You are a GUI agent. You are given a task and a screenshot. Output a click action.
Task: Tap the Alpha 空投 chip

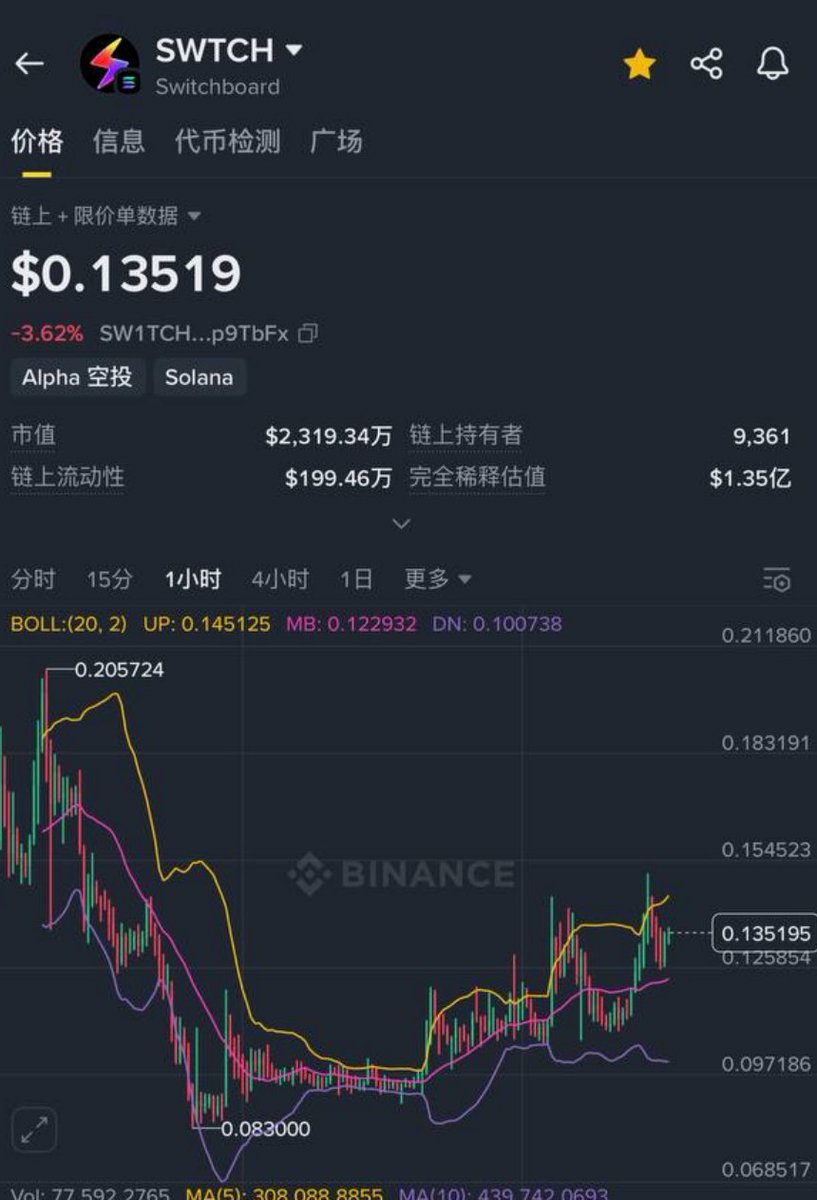[x=77, y=377]
